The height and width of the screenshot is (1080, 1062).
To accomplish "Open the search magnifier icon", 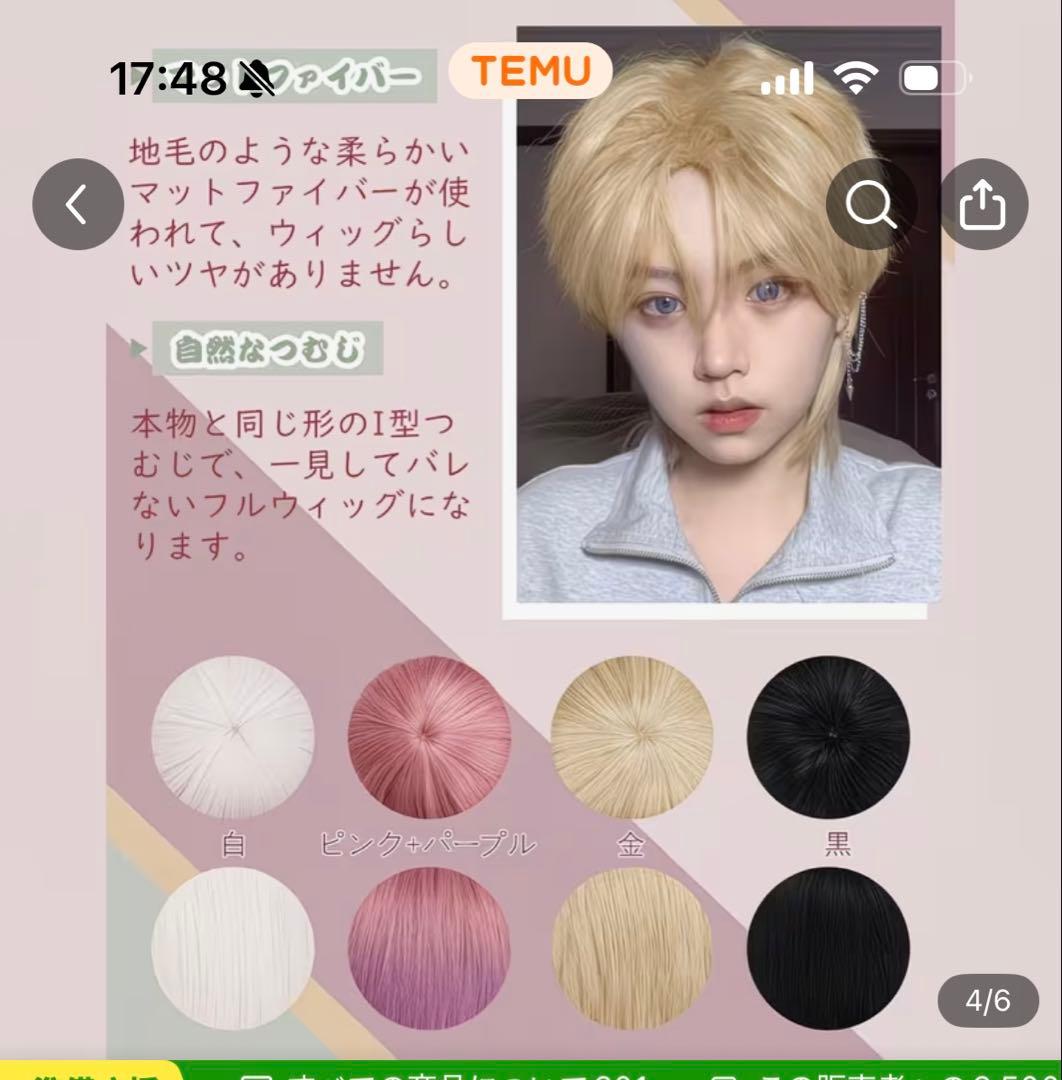I will tap(871, 204).
